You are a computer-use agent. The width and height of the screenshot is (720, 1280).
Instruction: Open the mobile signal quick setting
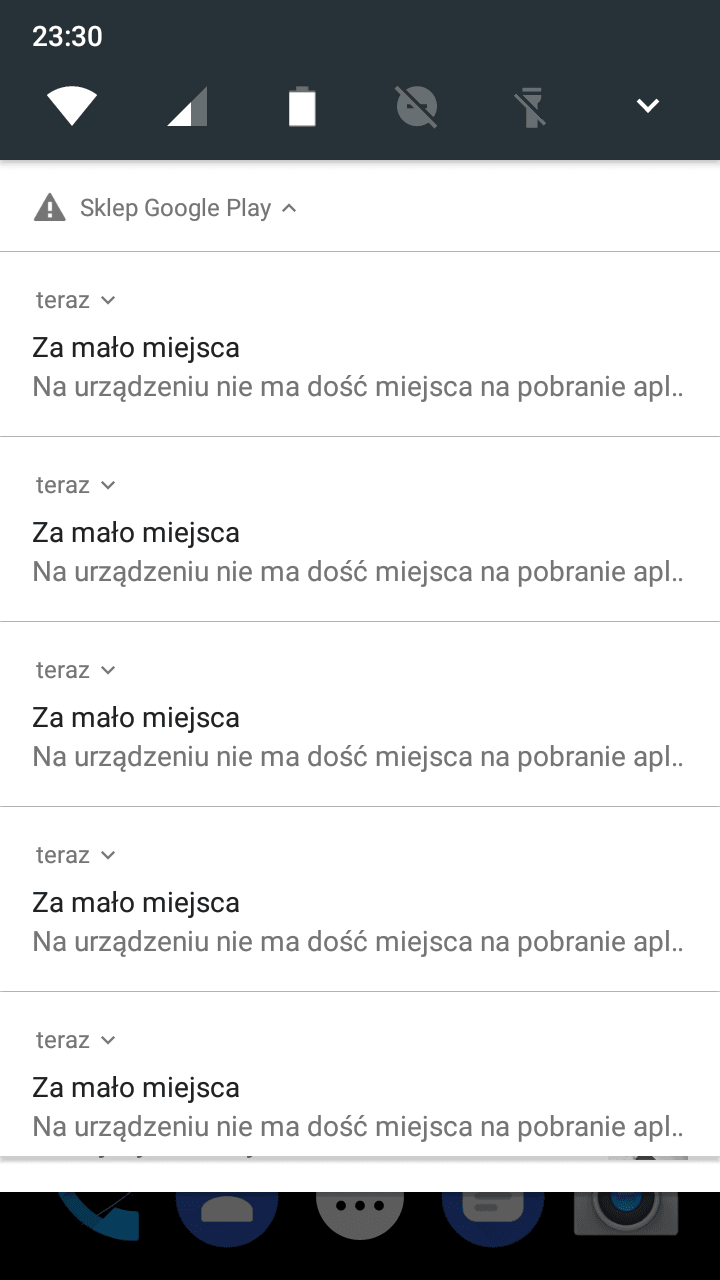[x=187, y=106]
